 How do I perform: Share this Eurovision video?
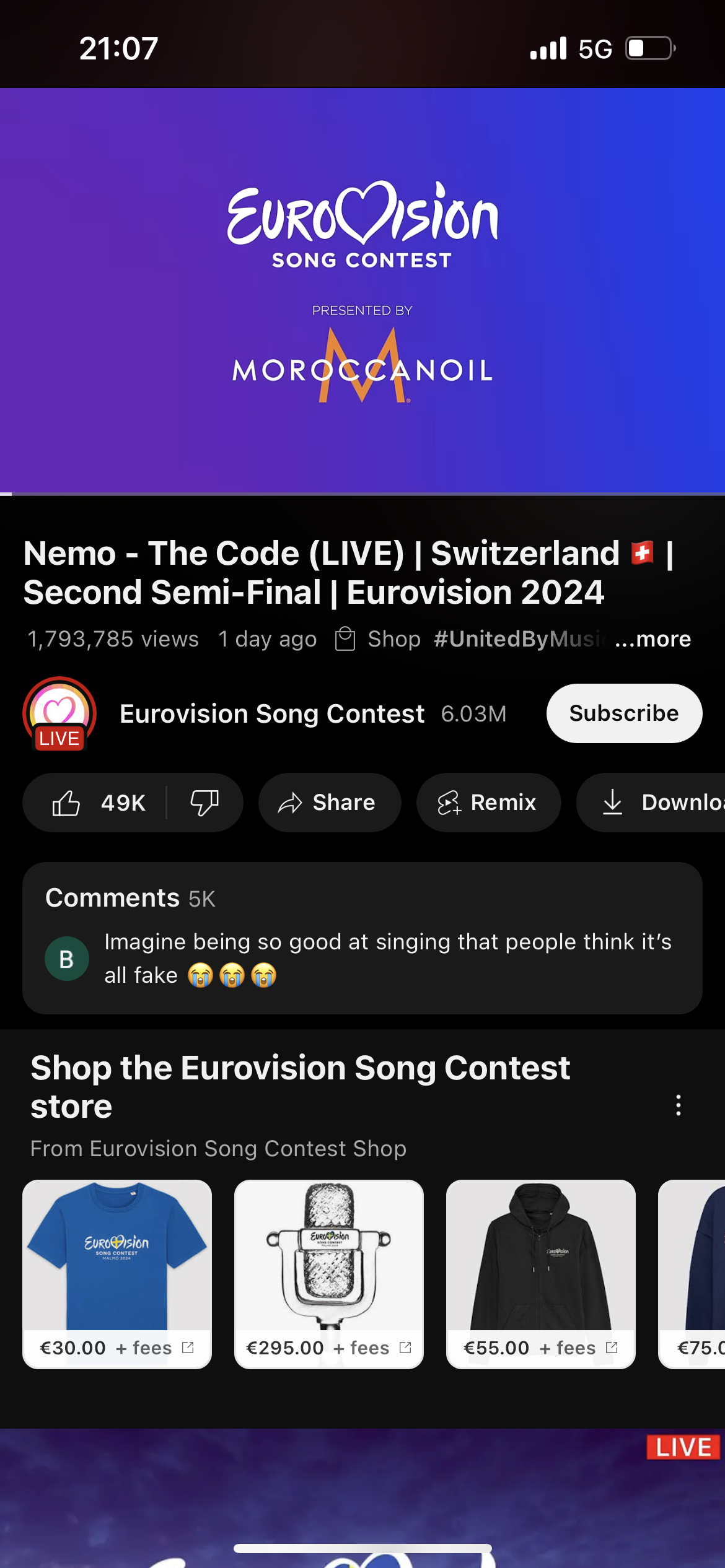[x=329, y=803]
